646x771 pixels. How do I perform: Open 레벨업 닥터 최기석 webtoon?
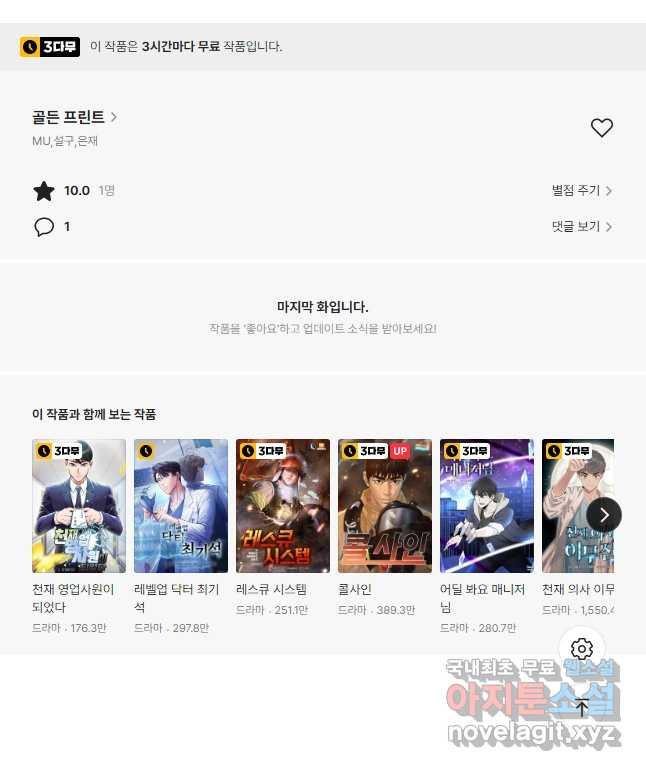click(x=181, y=506)
